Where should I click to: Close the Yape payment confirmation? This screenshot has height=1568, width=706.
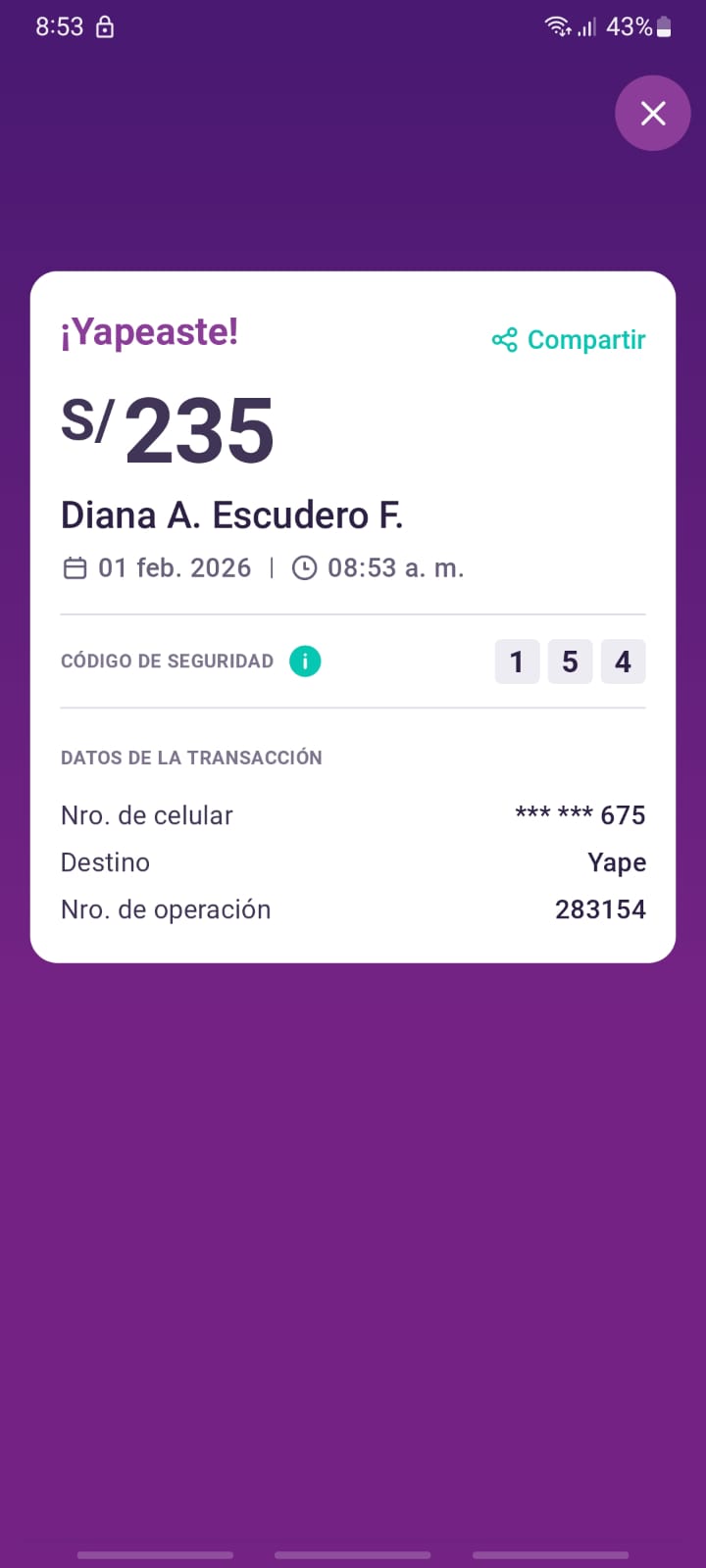[653, 114]
